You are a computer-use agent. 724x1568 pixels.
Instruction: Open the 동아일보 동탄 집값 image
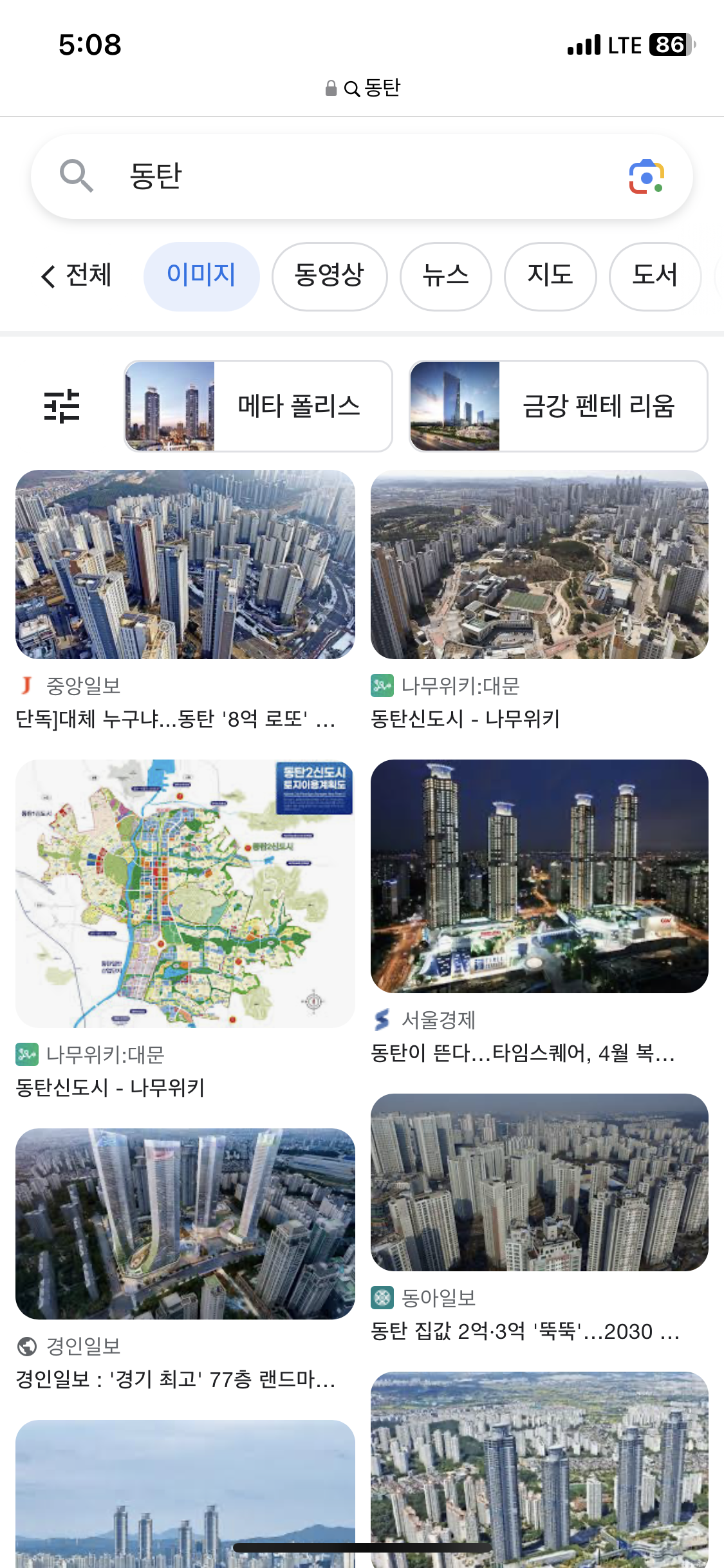[x=539, y=1182]
